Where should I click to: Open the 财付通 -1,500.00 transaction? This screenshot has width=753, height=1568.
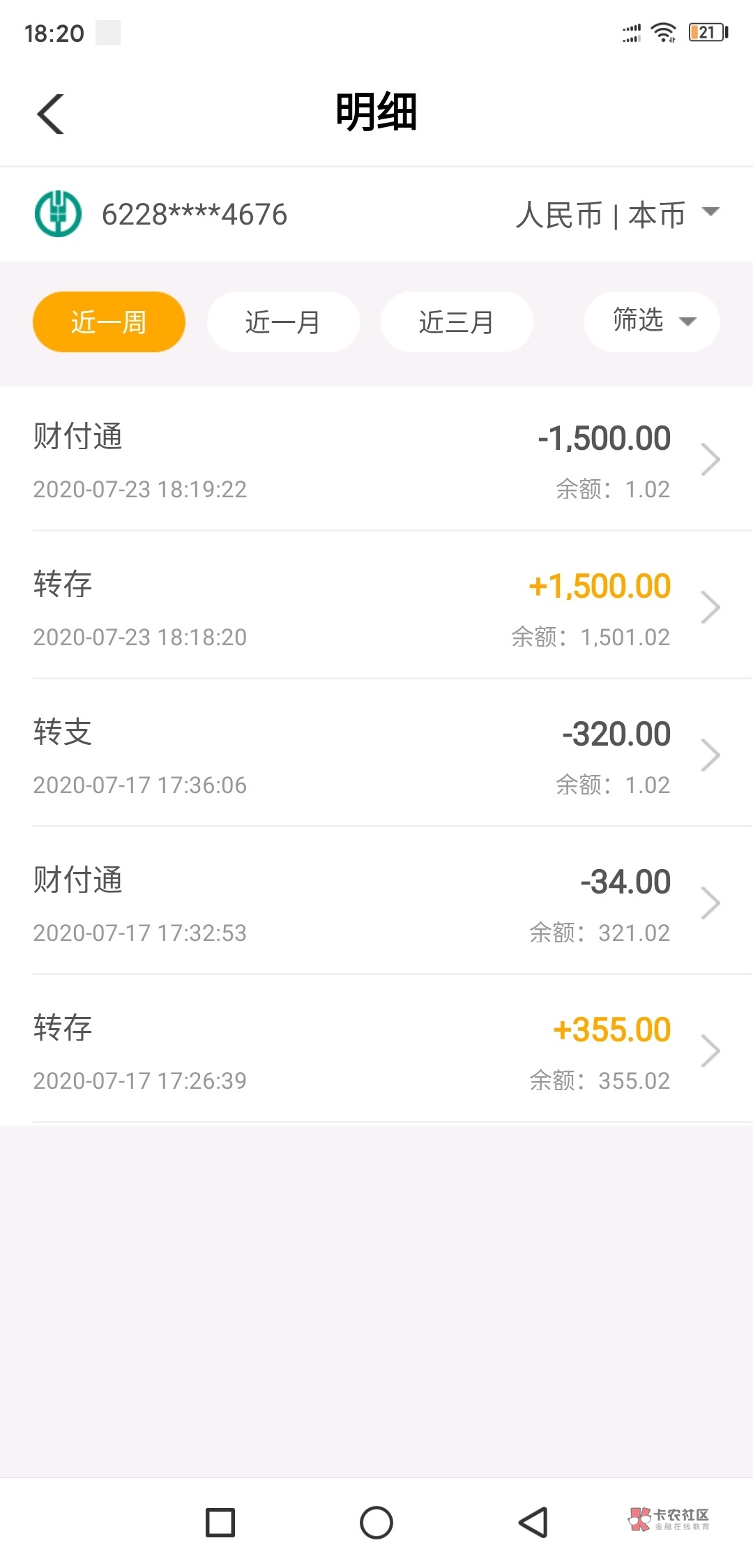376,460
